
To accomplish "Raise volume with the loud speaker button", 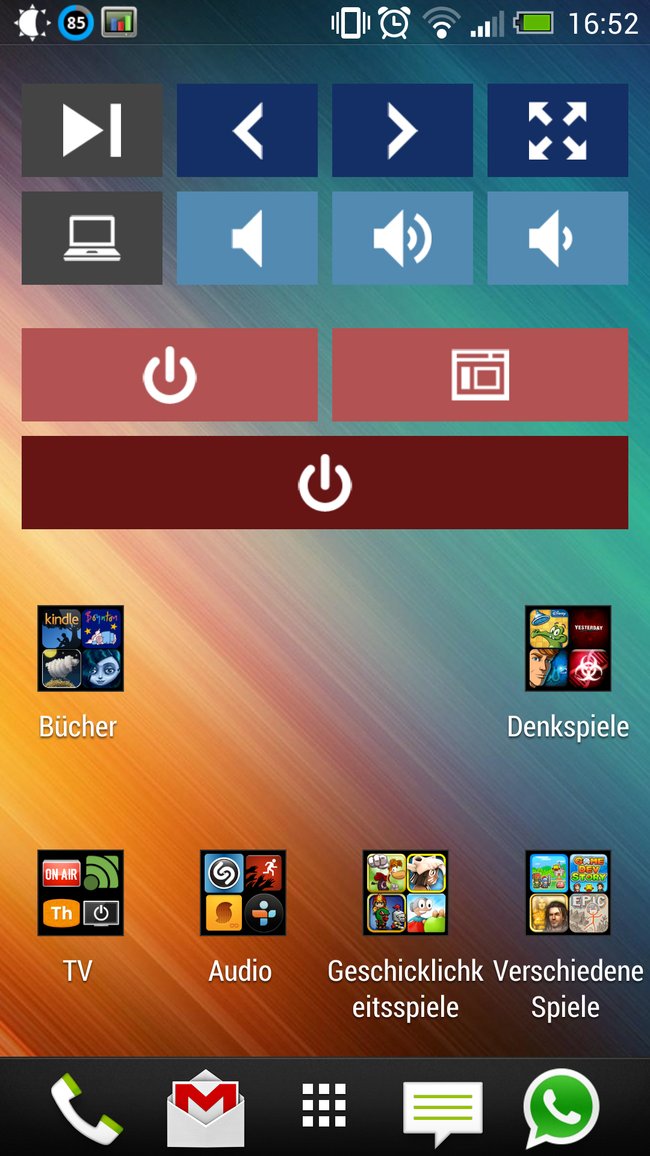I will pyautogui.click(x=402, y=238).
